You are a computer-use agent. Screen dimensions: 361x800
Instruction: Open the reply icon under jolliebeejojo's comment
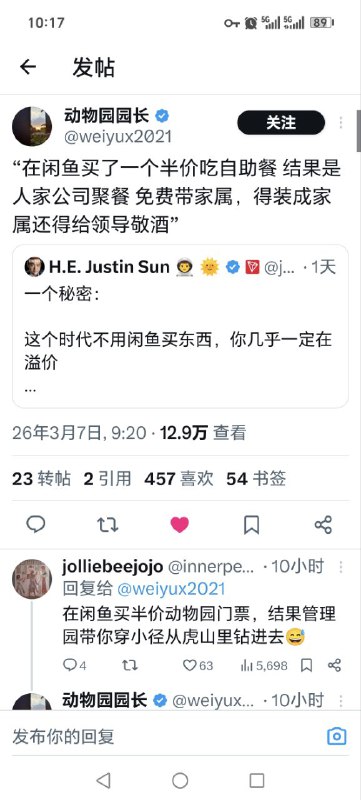coord(74,665)
